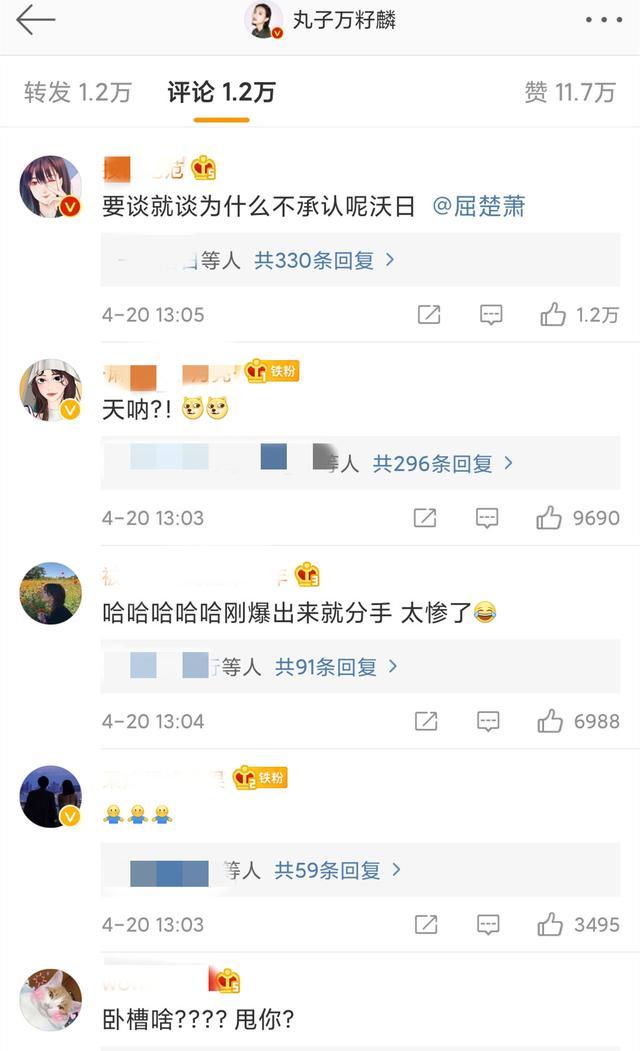
Task: Expand 共296条回复 replies
Action: [443, 464]
